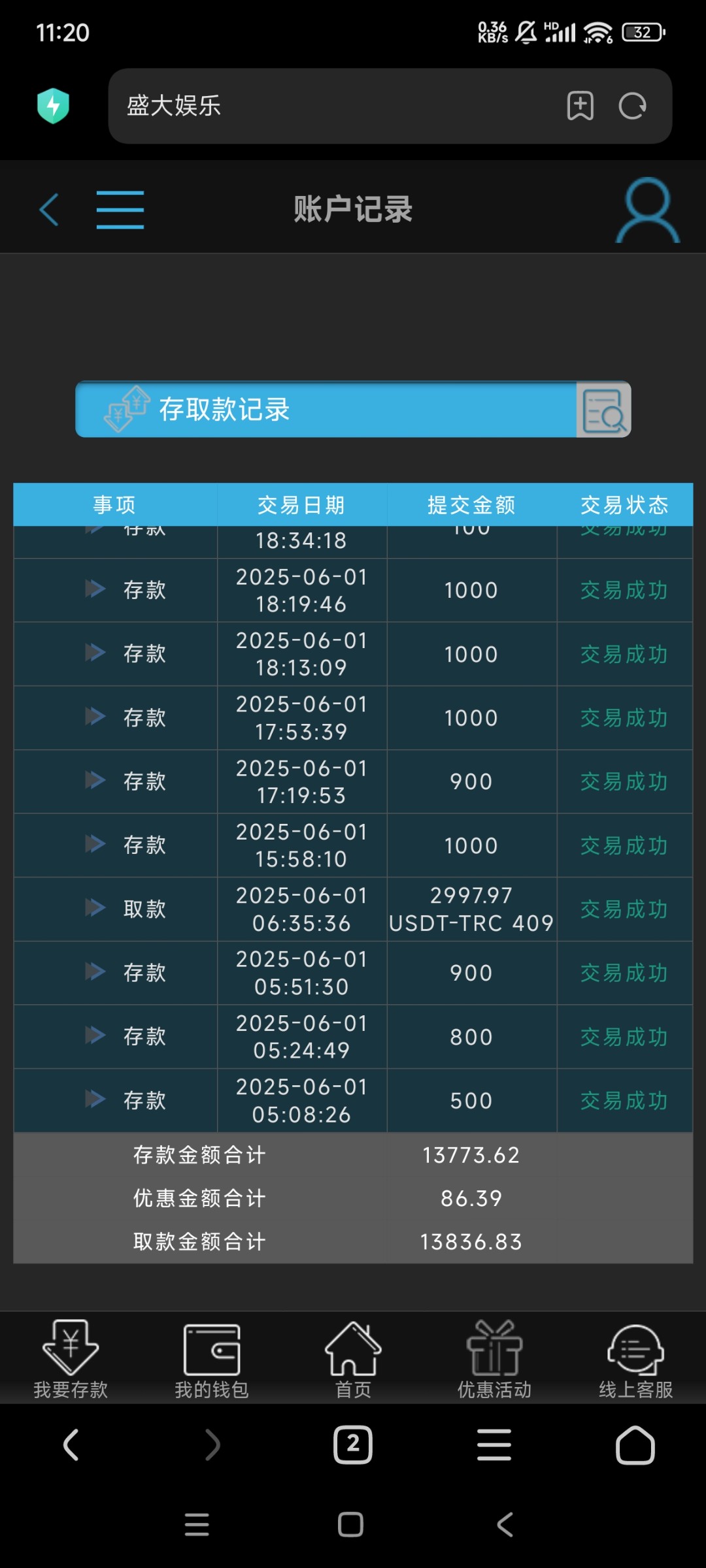This screenshot has height=1568, width=706.
Task: Expand the withdrawal row at 06:35:36
Action: (95, 908)
